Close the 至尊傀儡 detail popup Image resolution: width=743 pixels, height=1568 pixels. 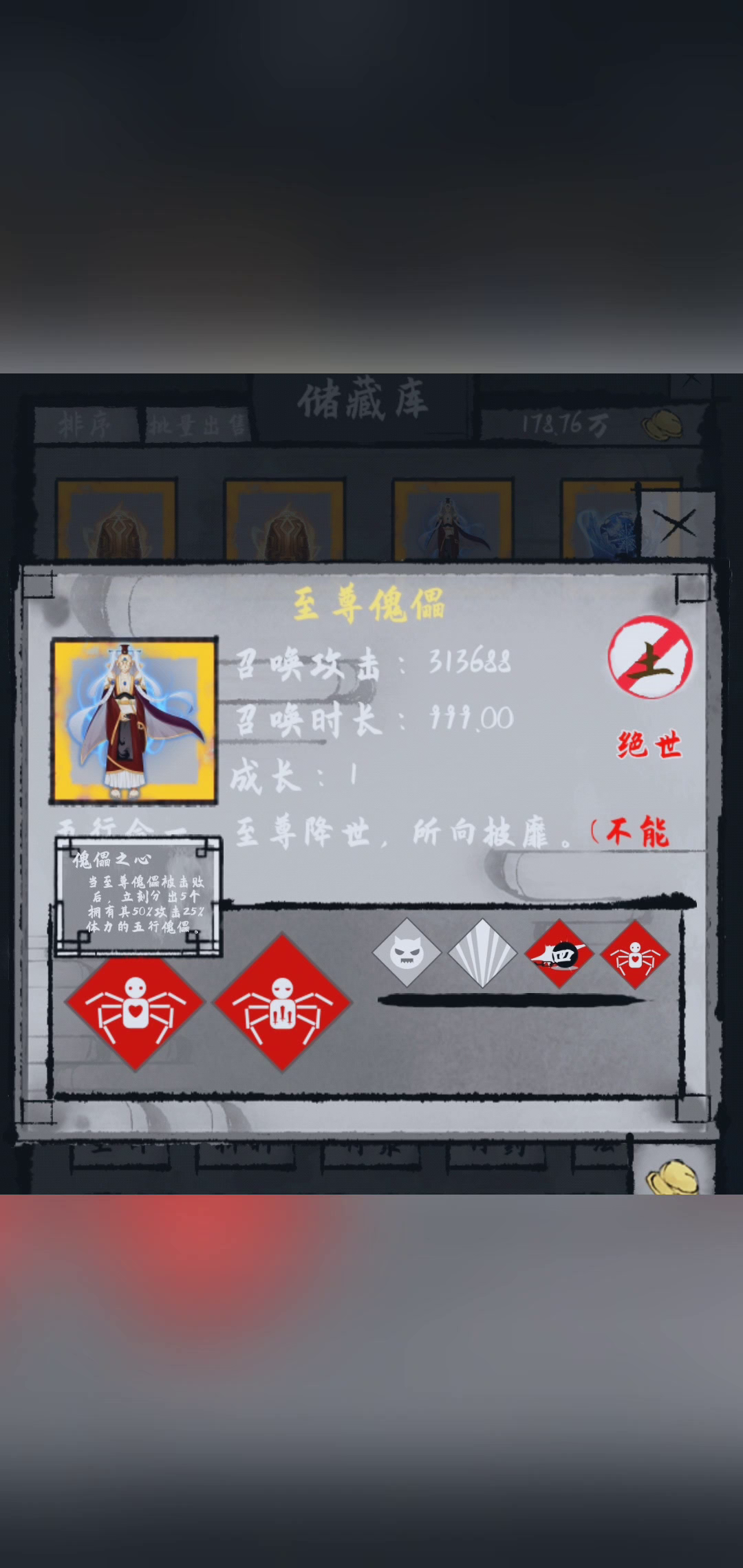point(677,525)
